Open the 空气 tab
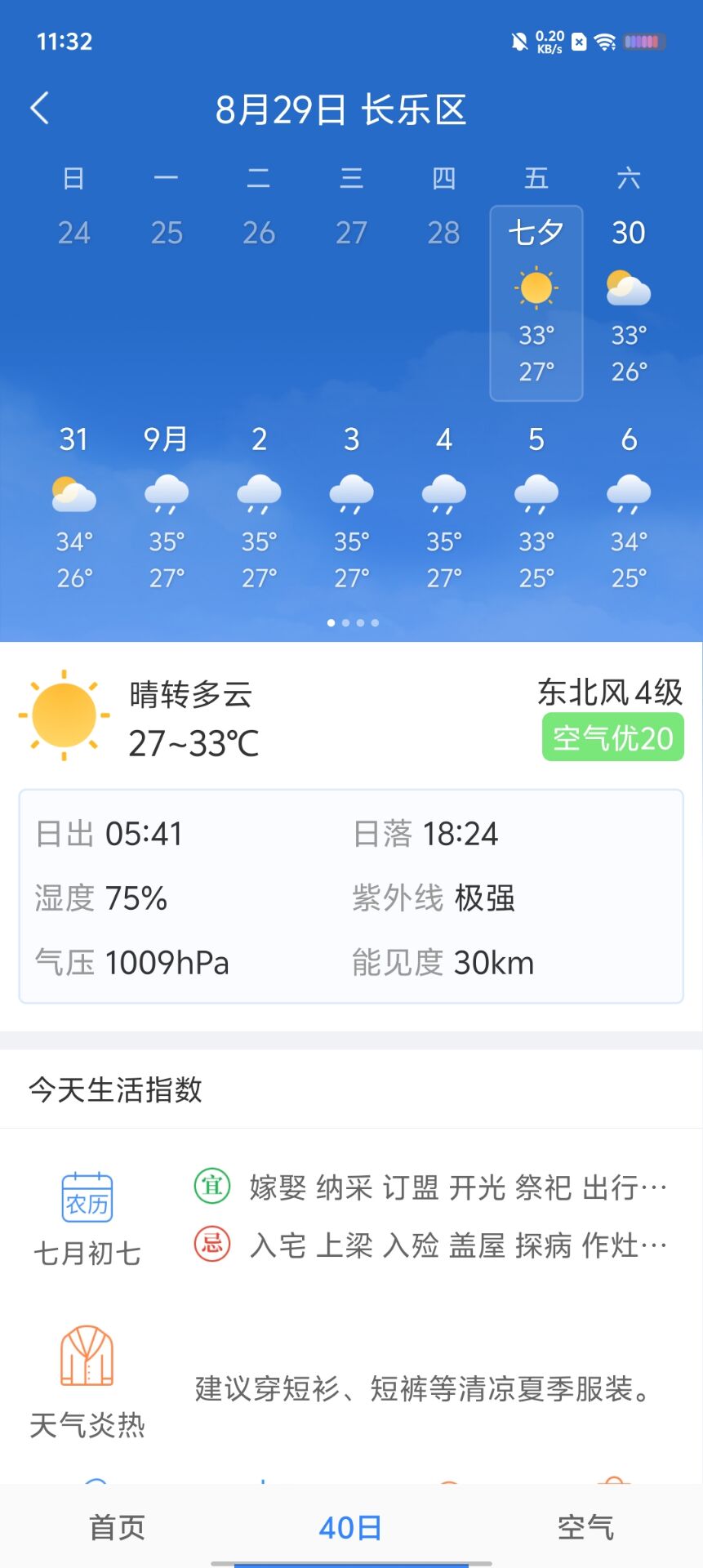The width and height of the screenshot is (703, 1568). [585, 1527]
